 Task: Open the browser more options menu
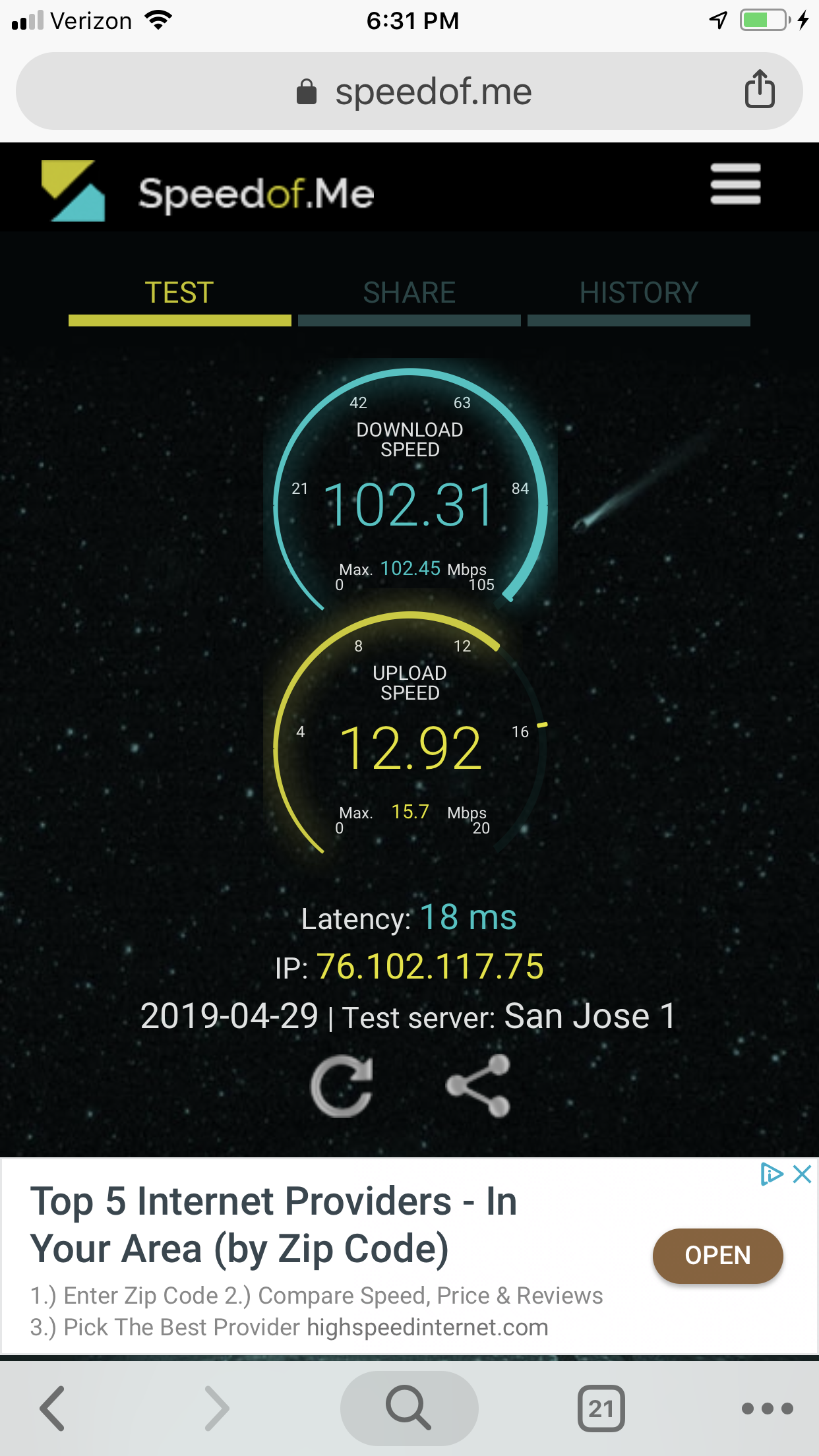(767, 1408)
